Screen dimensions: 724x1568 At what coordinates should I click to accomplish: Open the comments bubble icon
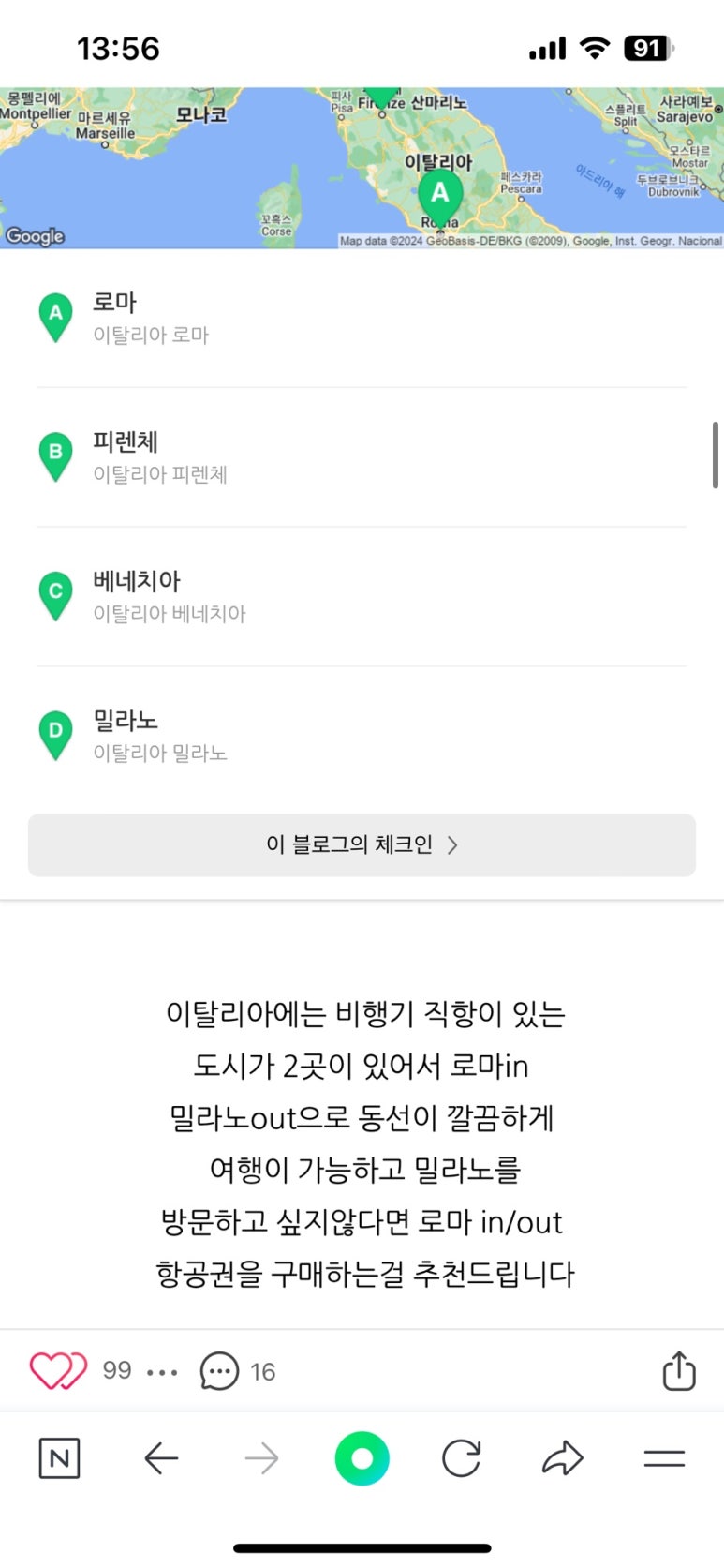point(219,1371)
